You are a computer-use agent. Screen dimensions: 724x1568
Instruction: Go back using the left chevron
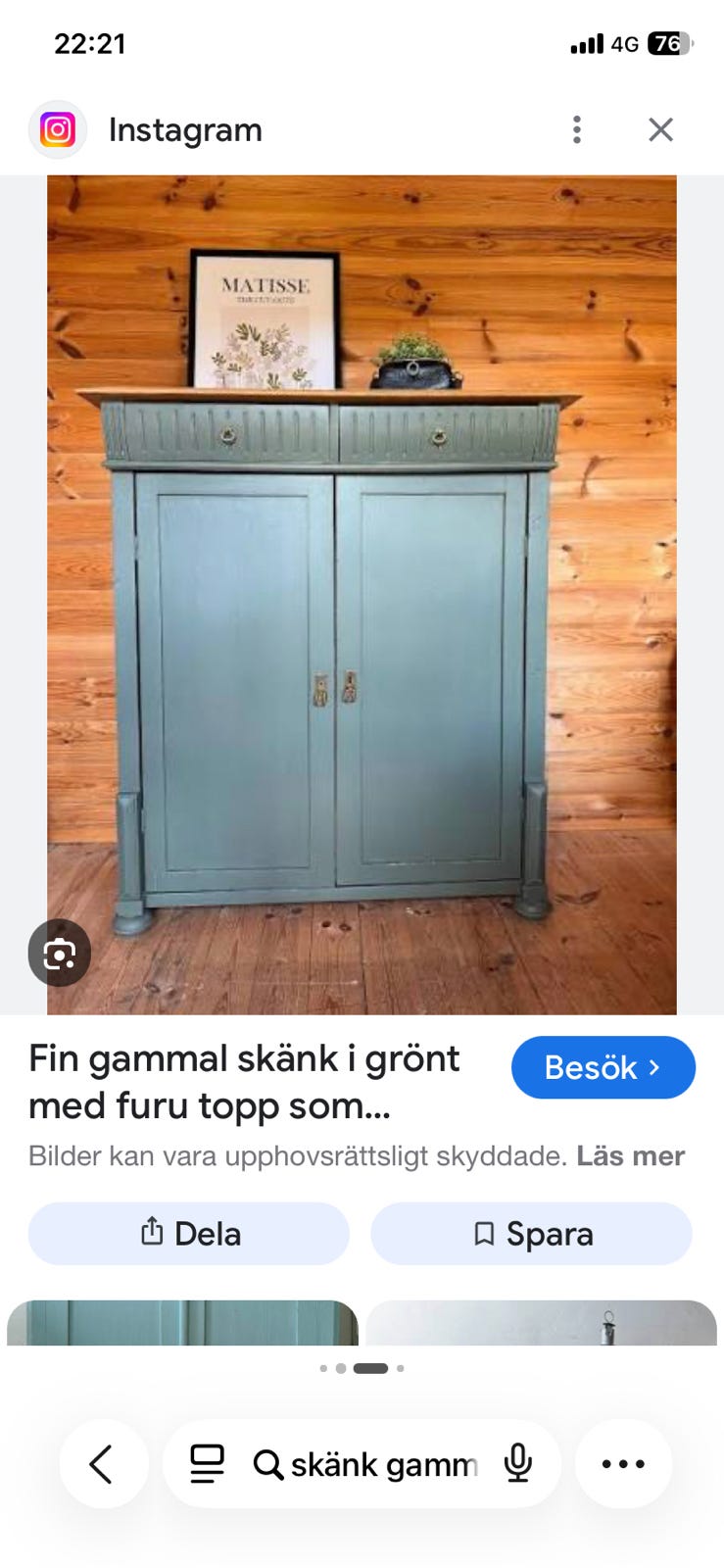point(103,1464)
